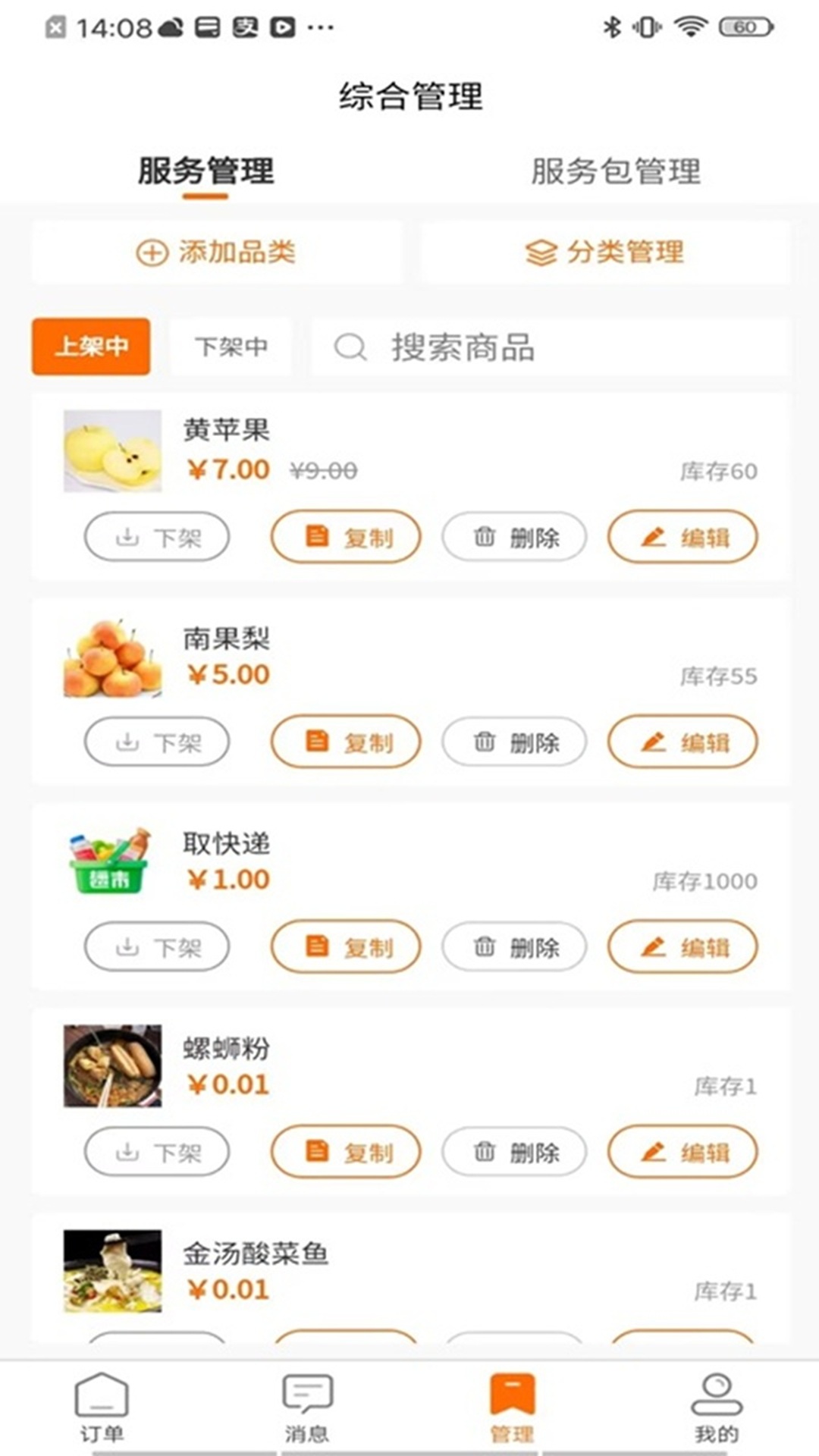Tap 下架 for 取快递

157,946
